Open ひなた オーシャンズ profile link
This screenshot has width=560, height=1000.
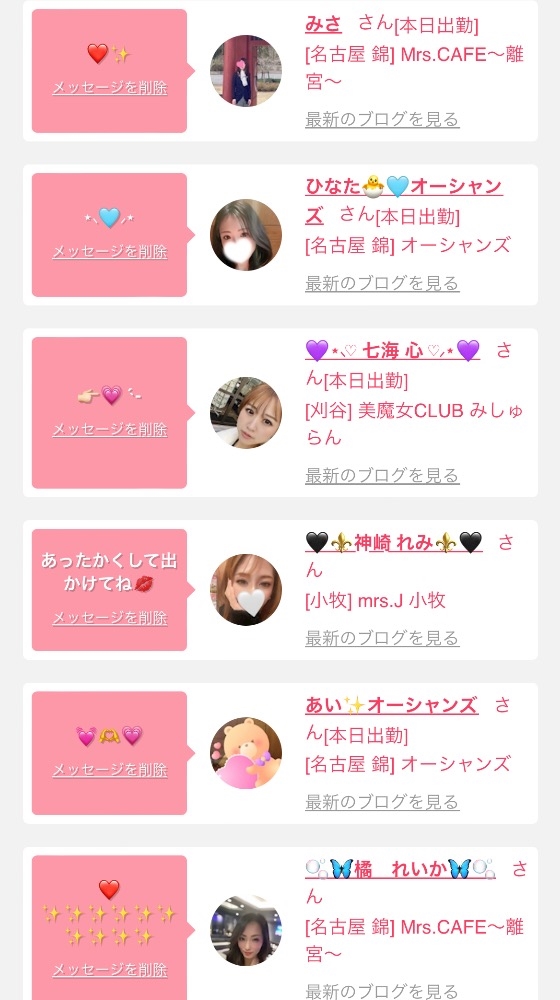[403, 200]
